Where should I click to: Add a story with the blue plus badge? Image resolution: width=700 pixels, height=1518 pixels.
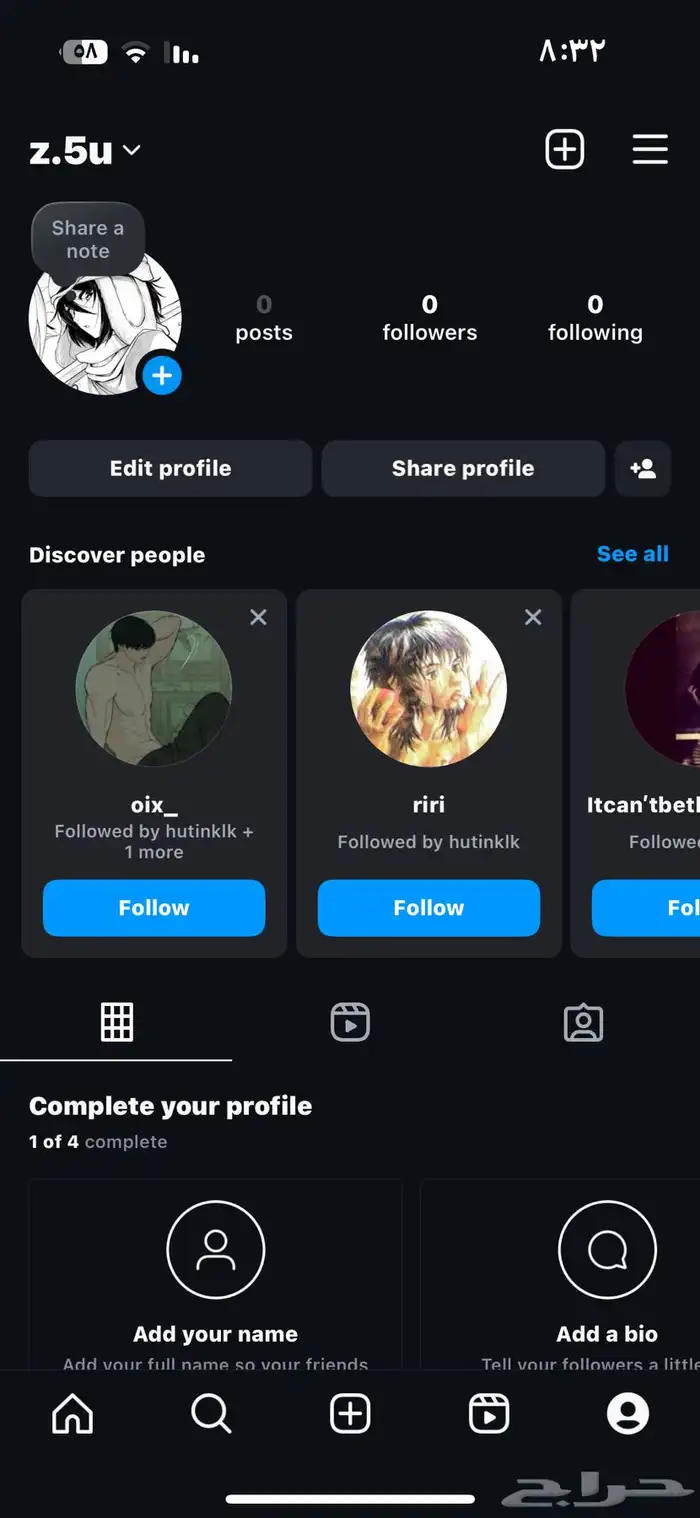click(x=162, y=377)
